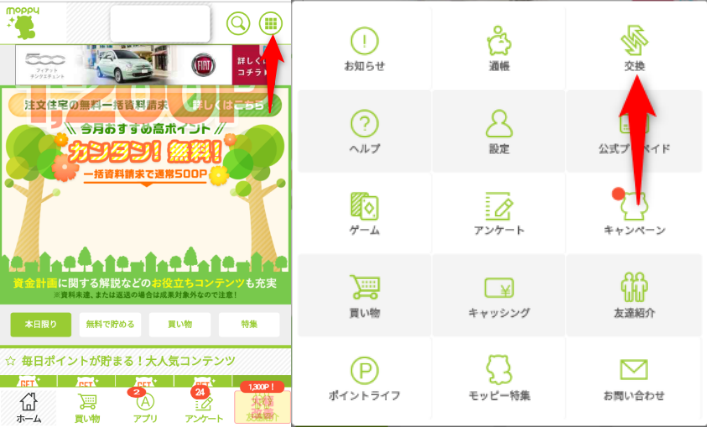This screenshot has height=427, width=707.
Task: Select the 本日限り filter tab
Action: [x=41, y=324]
